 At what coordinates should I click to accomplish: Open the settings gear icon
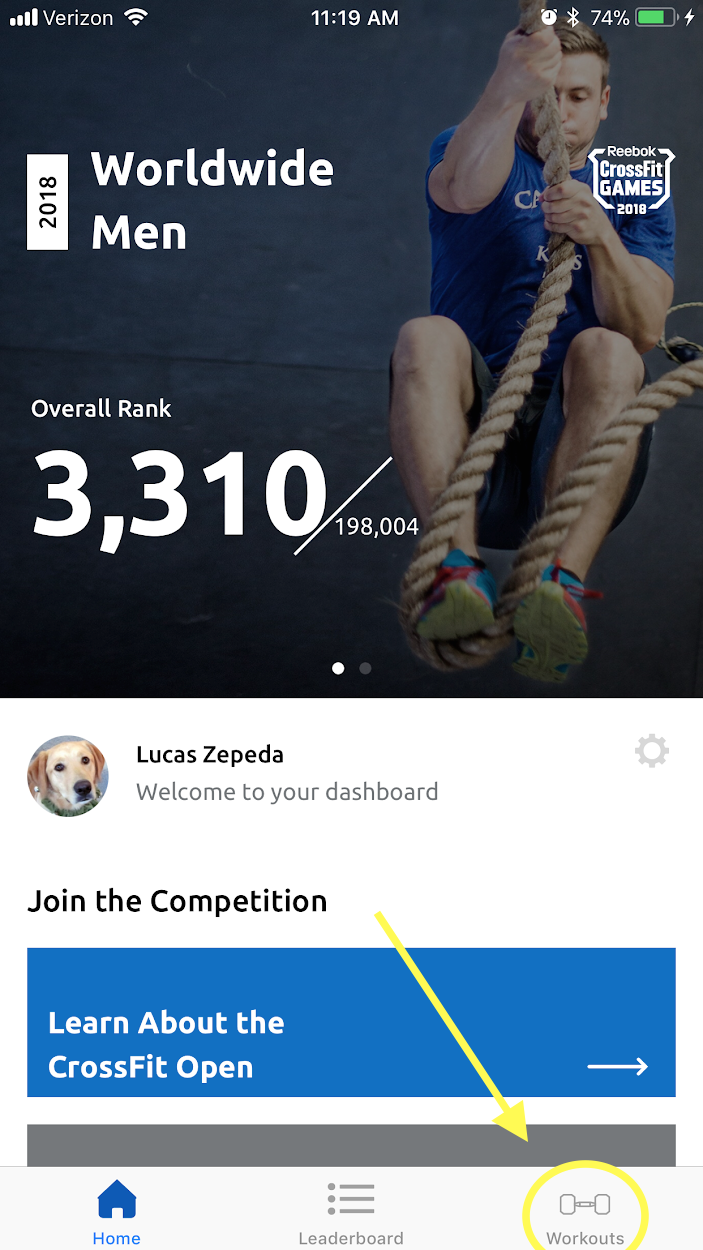click(652, 751)
